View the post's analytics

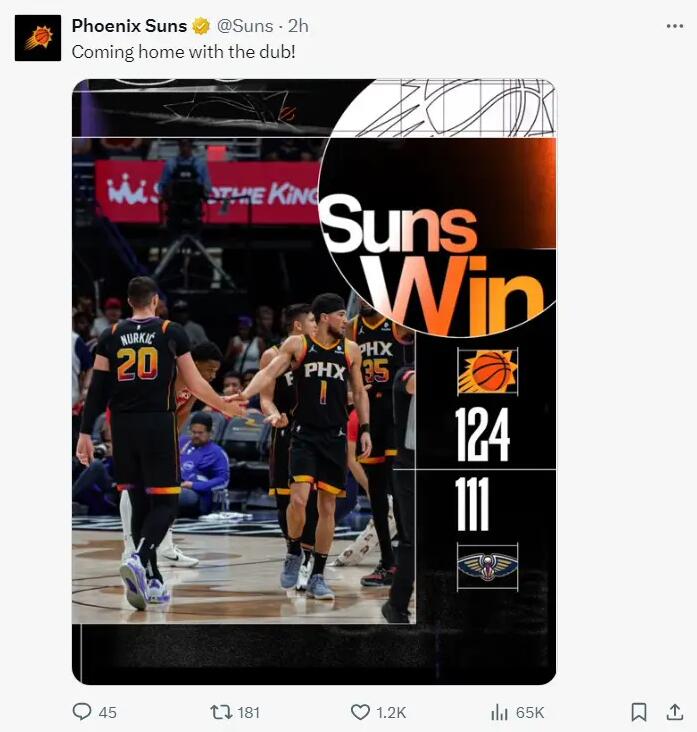click(499, 712)
